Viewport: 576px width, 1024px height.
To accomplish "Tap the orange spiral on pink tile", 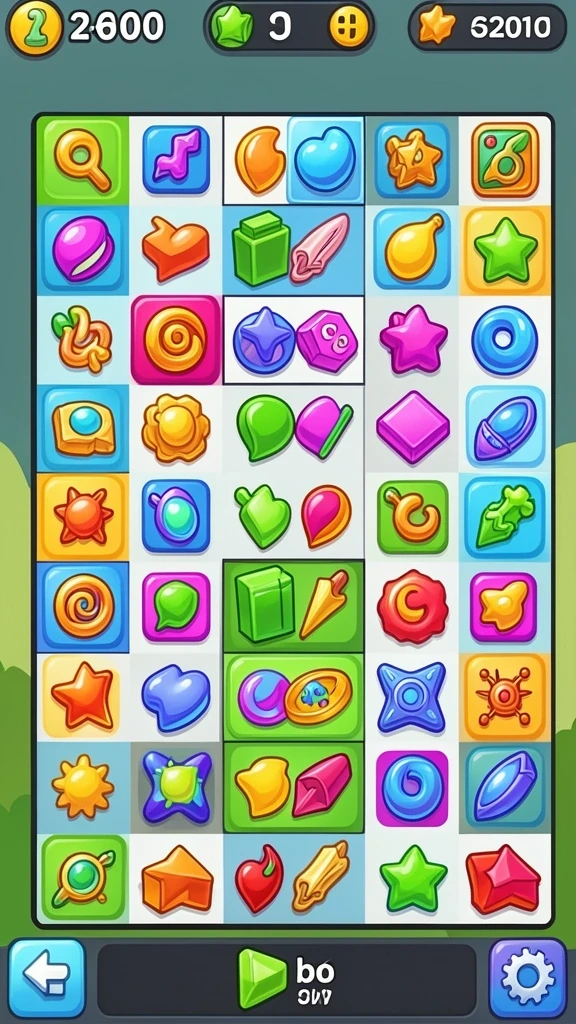I will pyautogui.click(x=176, y=340).
